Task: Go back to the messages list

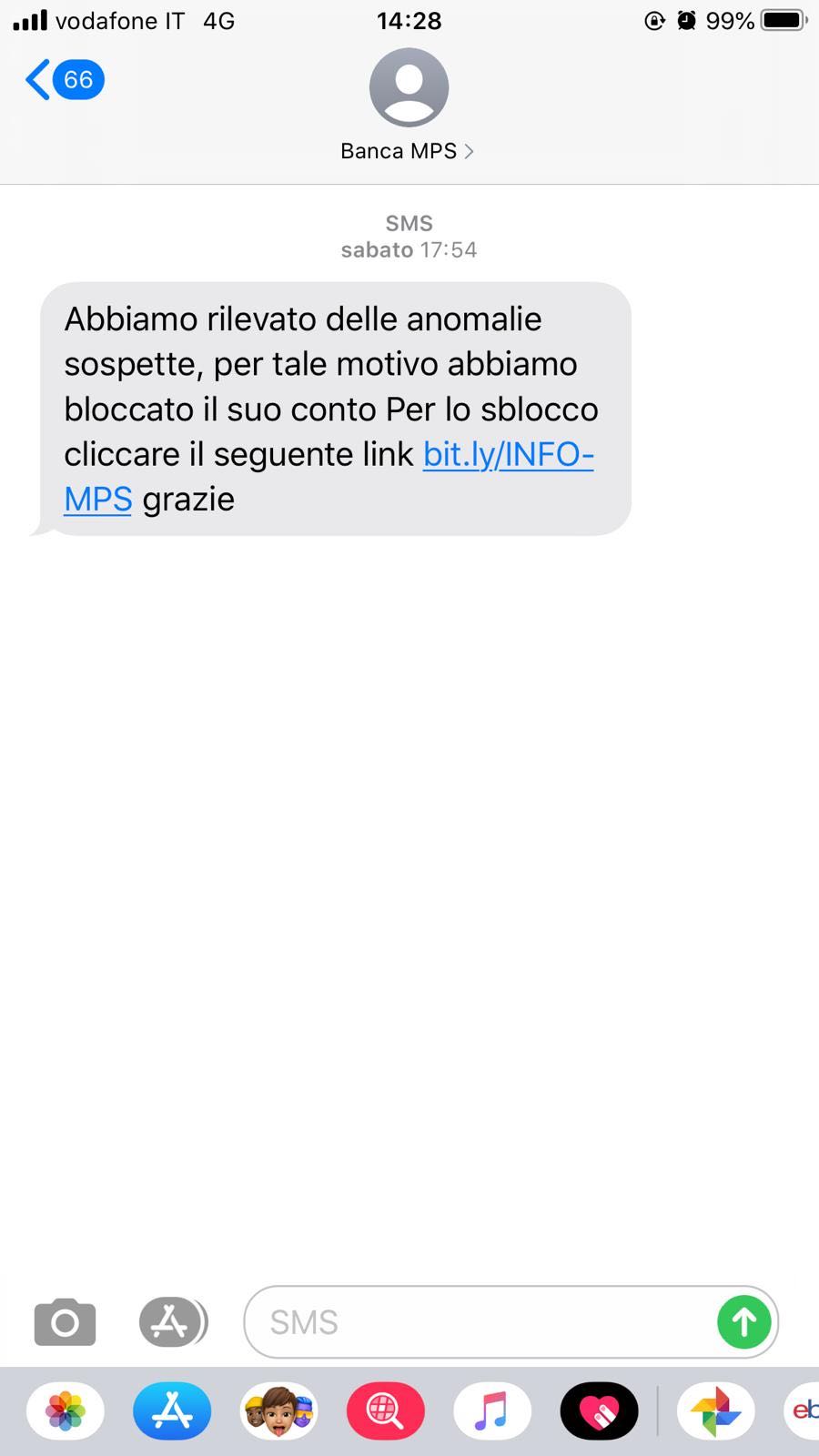Action: [x=64, y=80]
